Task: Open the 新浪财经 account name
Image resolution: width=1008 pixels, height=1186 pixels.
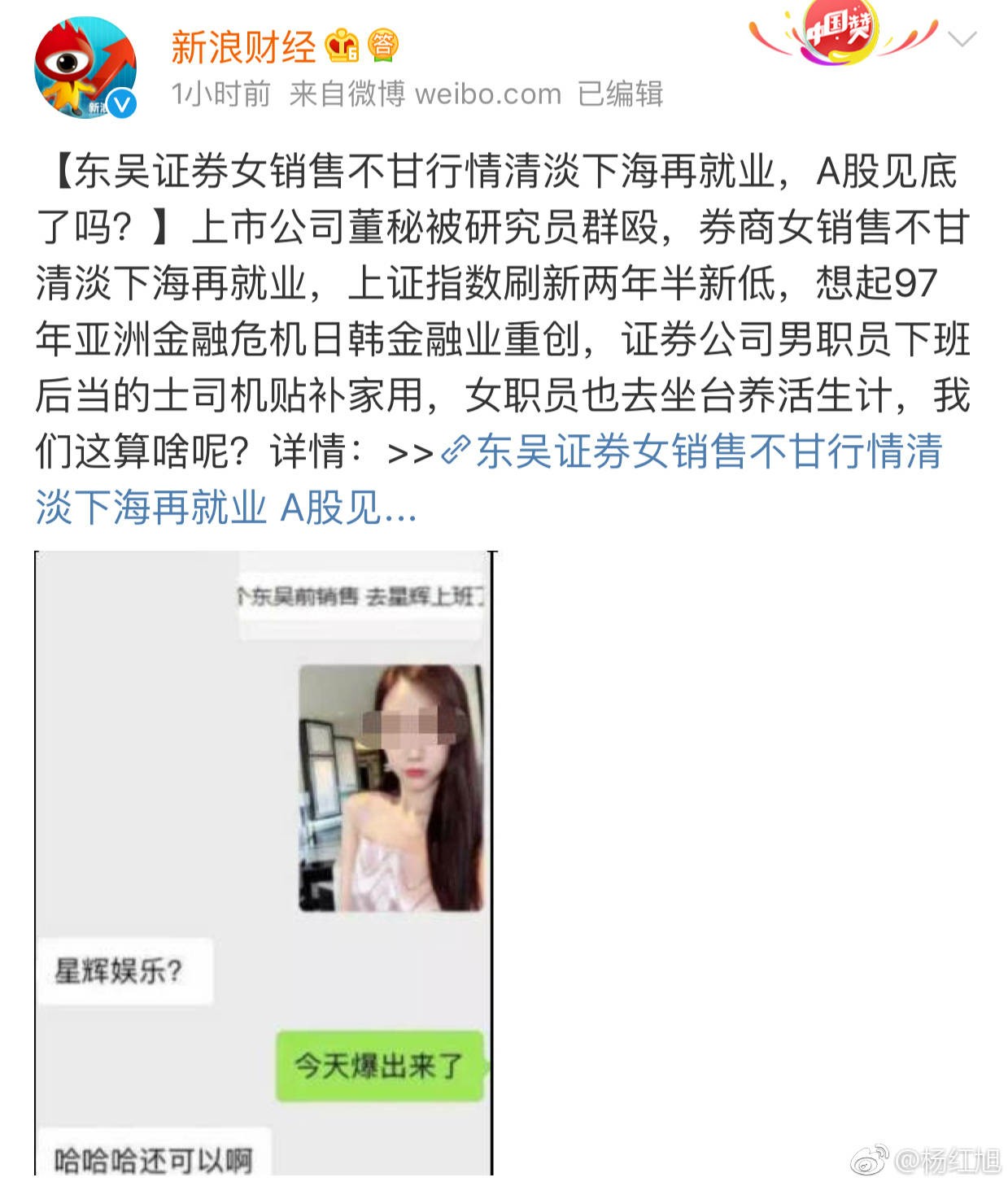Action: (242, 46)
